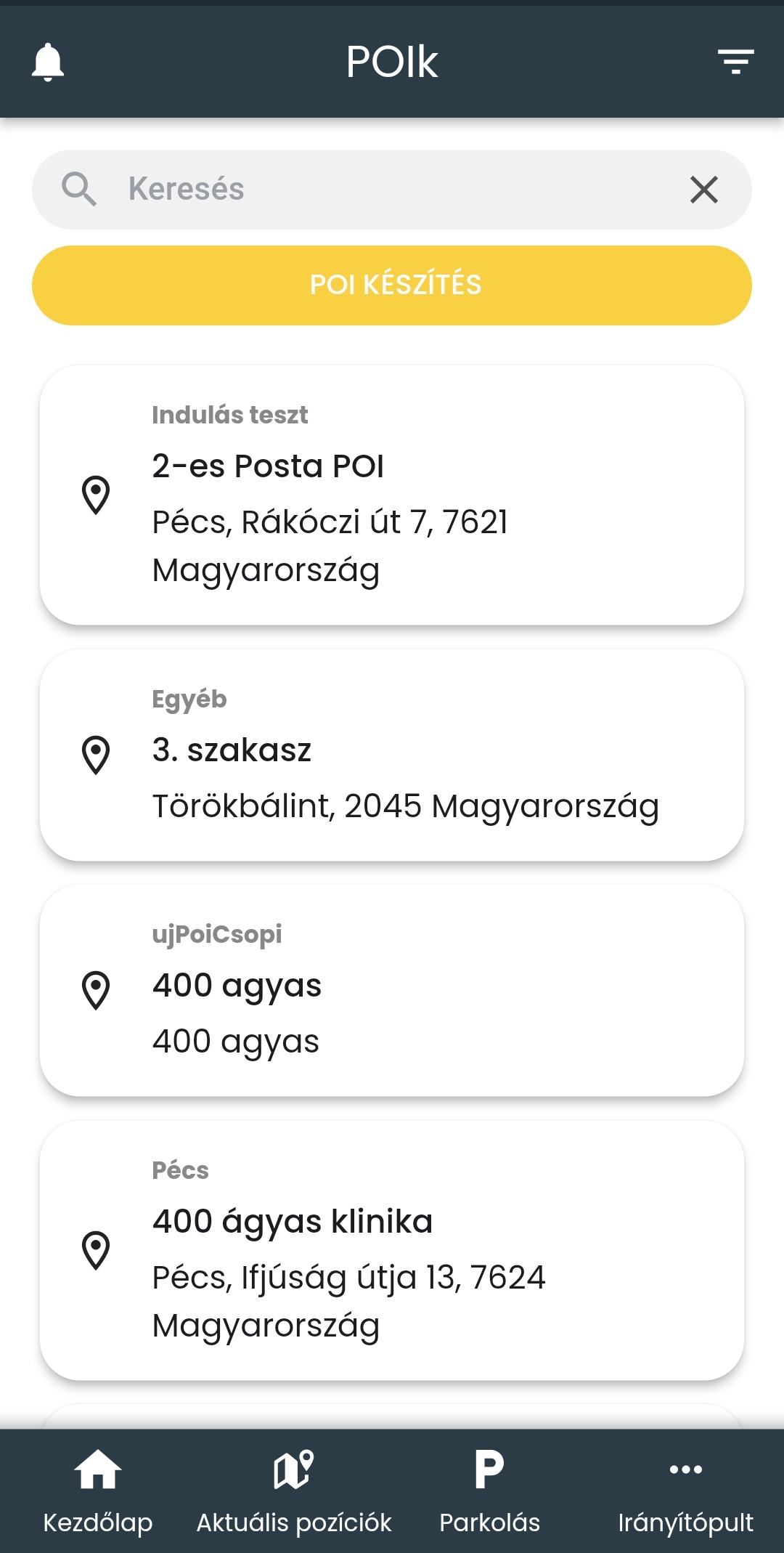This screenshot has height=1553, width=784.
Task: Open the 2-es Posta POI card
Action: [392, 495]
